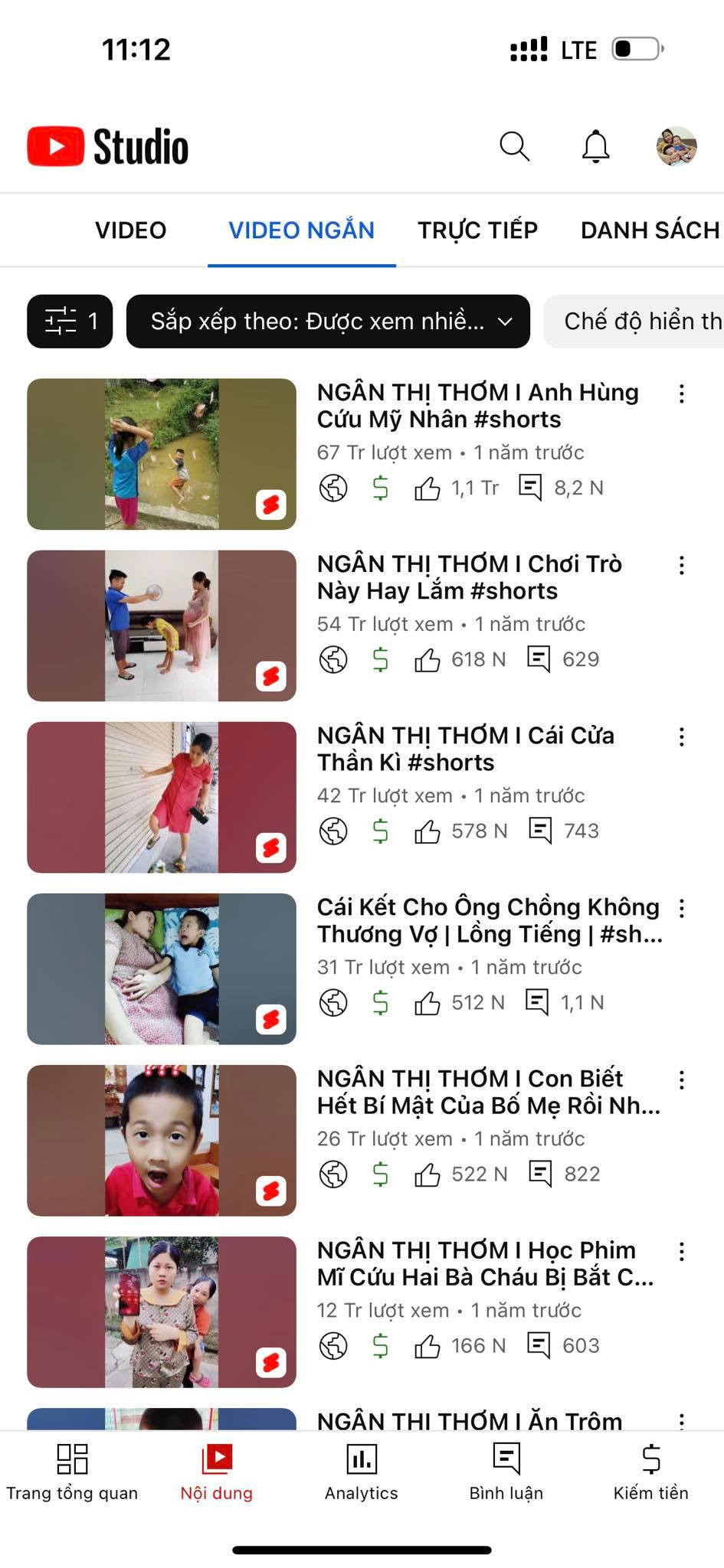Open more options for Cái Kết Cho Ông Chồng
Screen dimensions: 724x1568
click(681, 909)
